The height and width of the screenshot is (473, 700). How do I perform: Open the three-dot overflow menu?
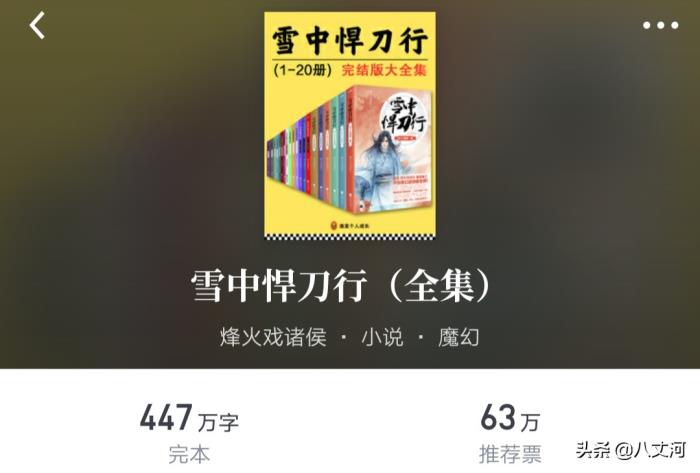tap(660, 26)
